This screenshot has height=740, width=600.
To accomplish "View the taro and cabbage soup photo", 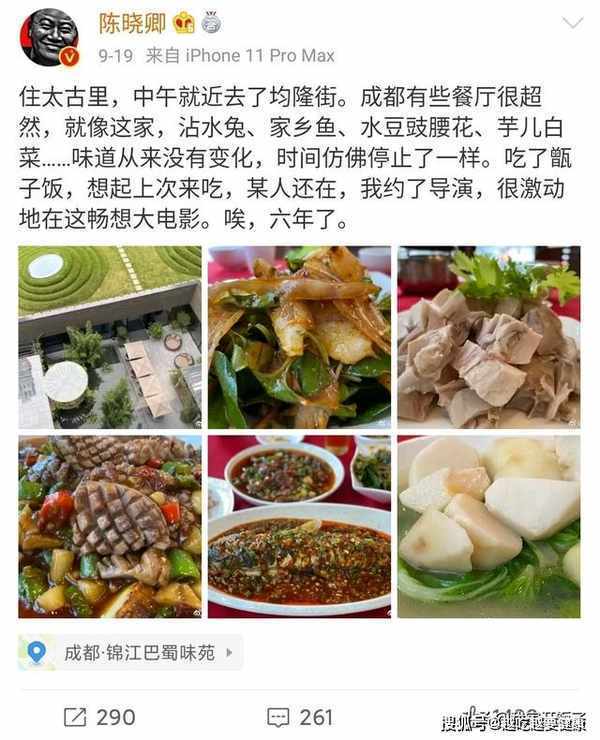I will [488, 526].
